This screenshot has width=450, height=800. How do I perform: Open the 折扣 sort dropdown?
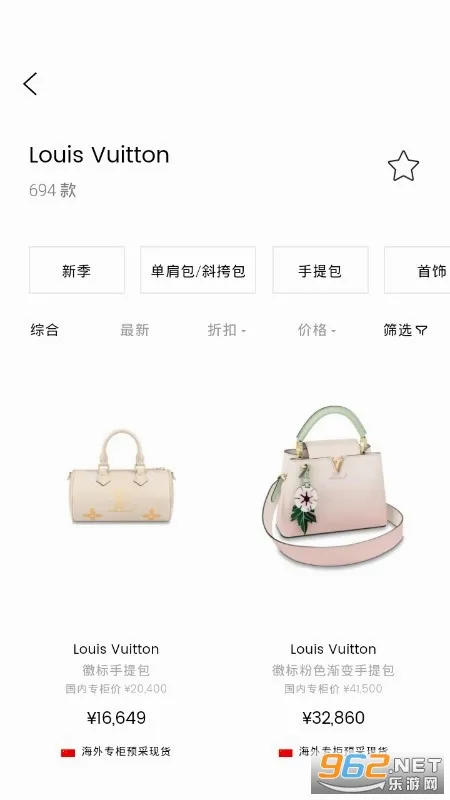tap(227, 330)
